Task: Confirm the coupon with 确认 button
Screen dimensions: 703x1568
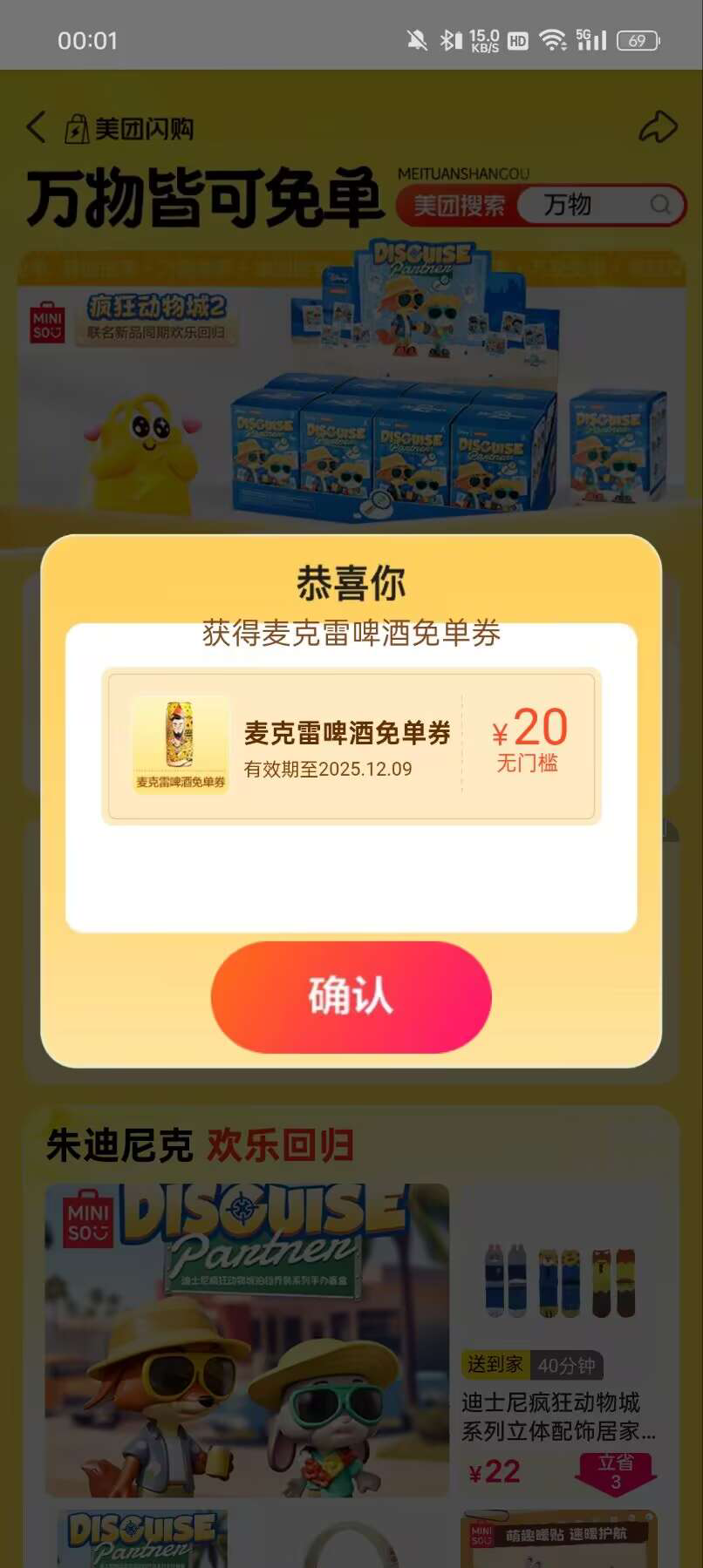Action: [351, 996]
